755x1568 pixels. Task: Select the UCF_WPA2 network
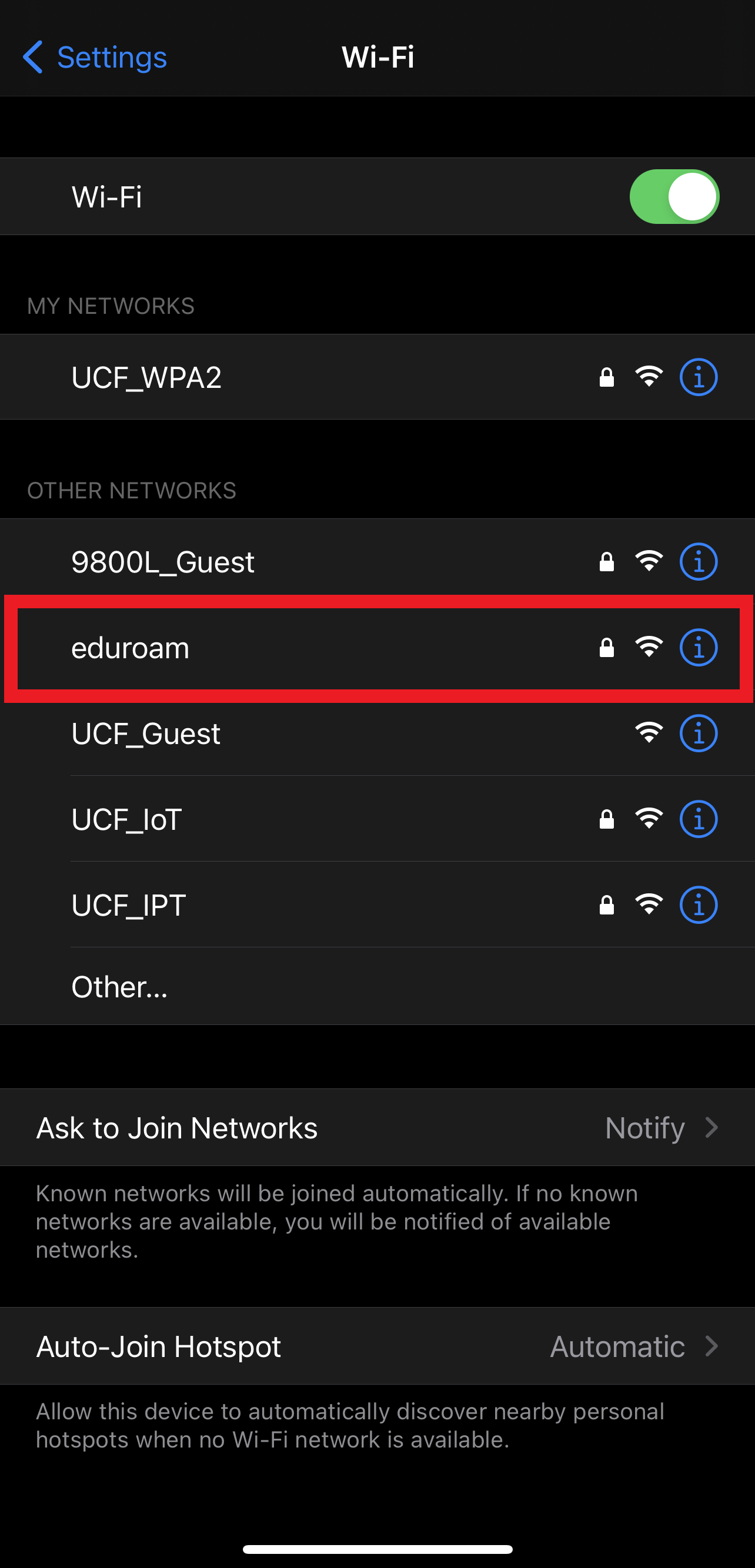(377, 377)
